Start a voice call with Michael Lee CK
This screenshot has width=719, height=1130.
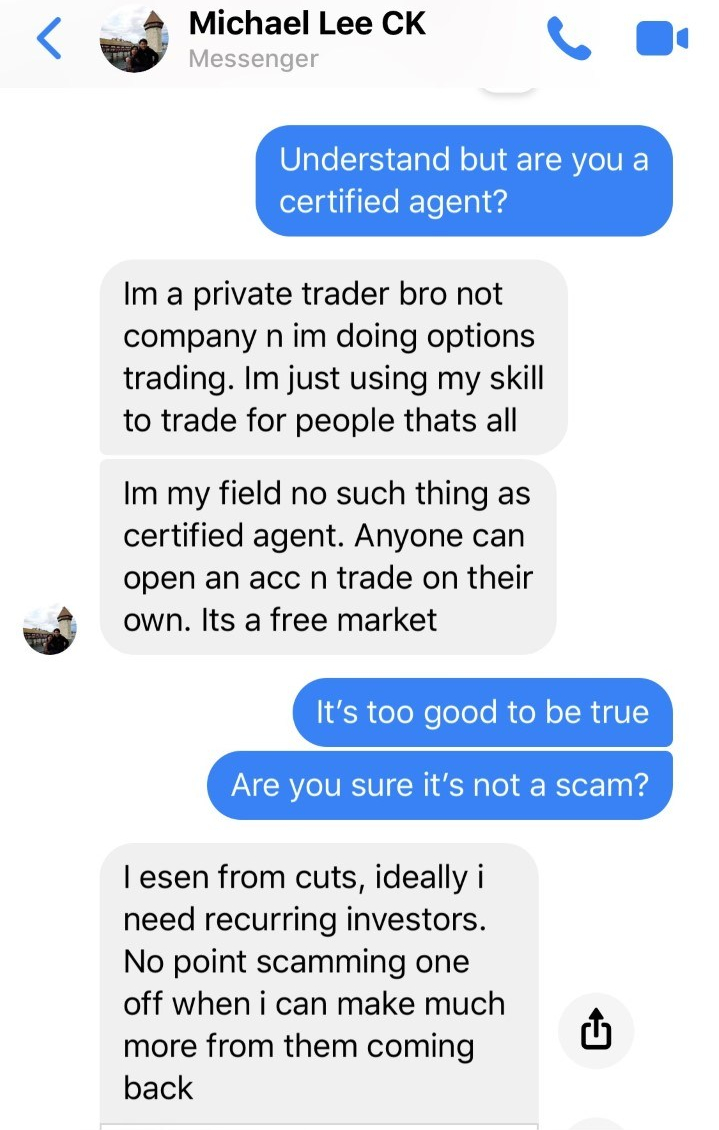[569, 39]
